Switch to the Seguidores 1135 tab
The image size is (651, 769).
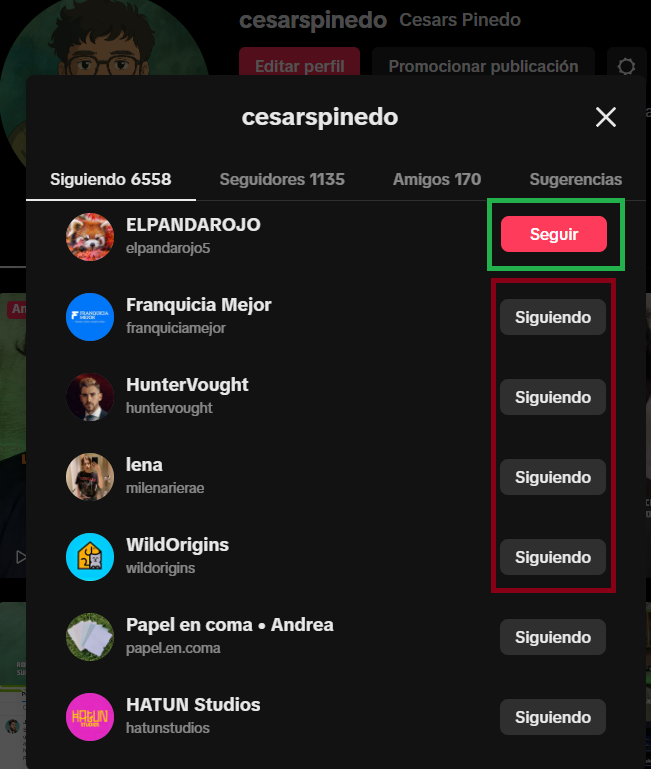[x=282, y=180]
